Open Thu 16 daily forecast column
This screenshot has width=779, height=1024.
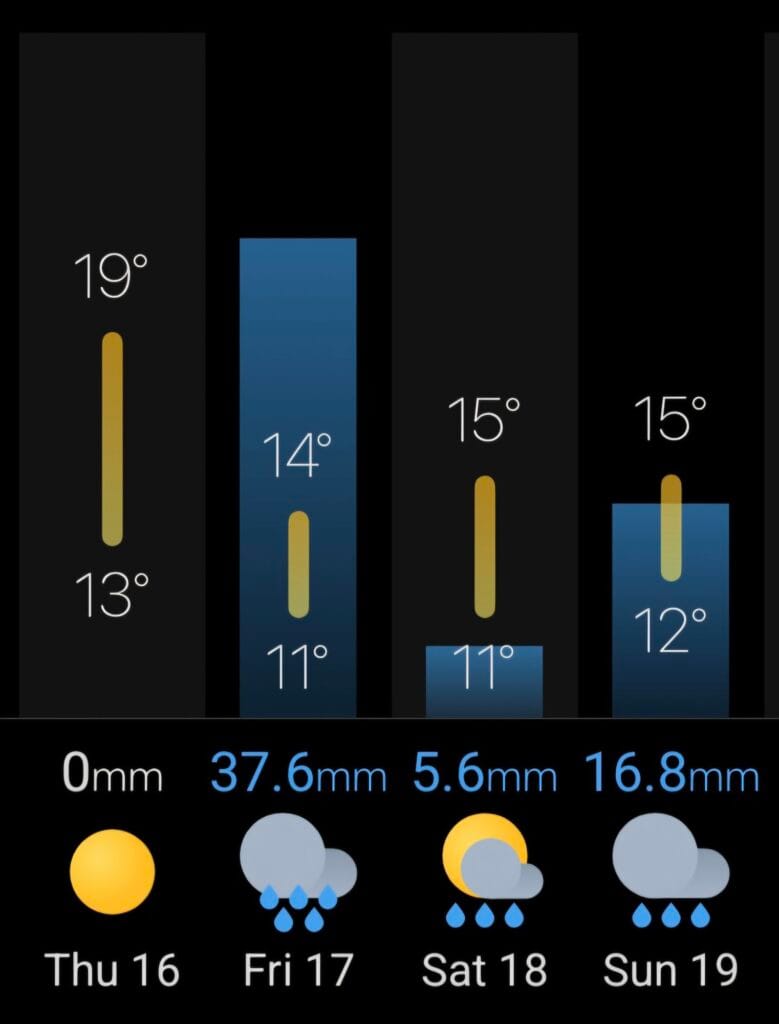112,968
